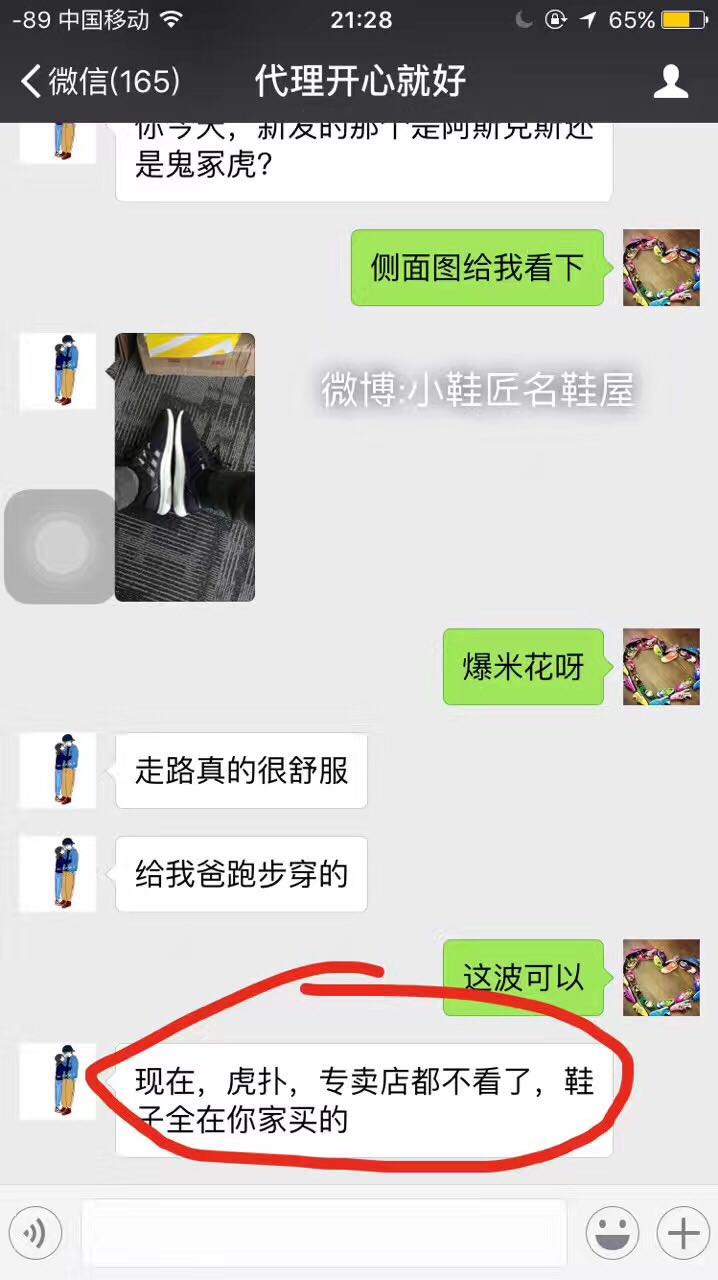Open the contact avatar next to 走路真的很舒服

pos(58,770)
